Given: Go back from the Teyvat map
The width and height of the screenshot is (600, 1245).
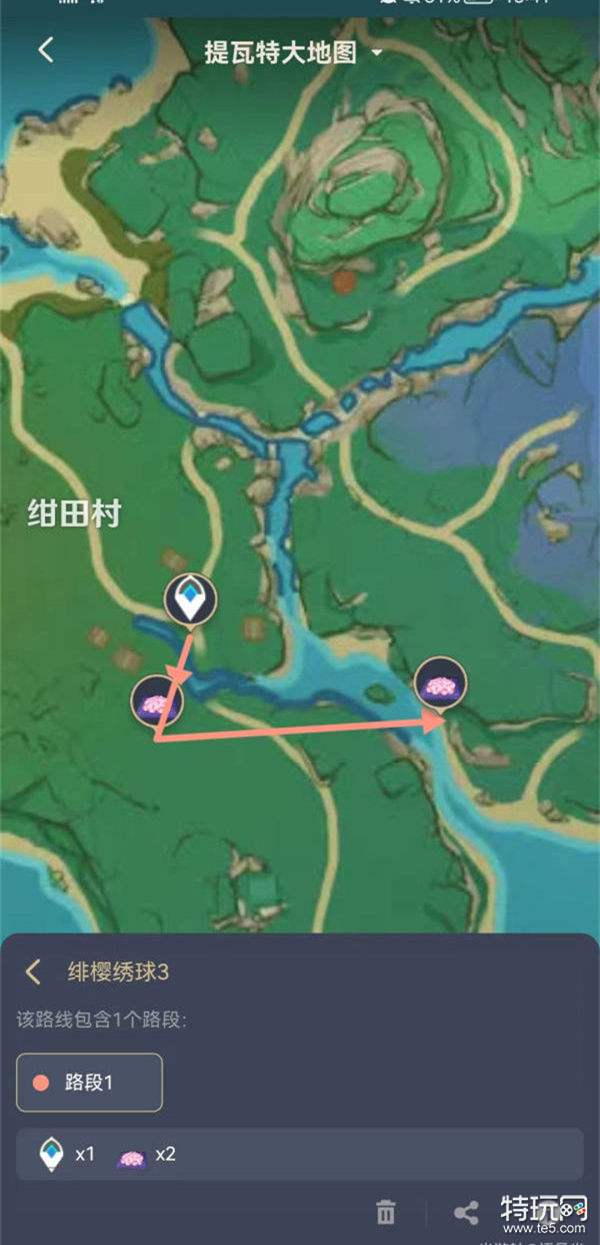Looking at the screenshot, I should (45, 50).
